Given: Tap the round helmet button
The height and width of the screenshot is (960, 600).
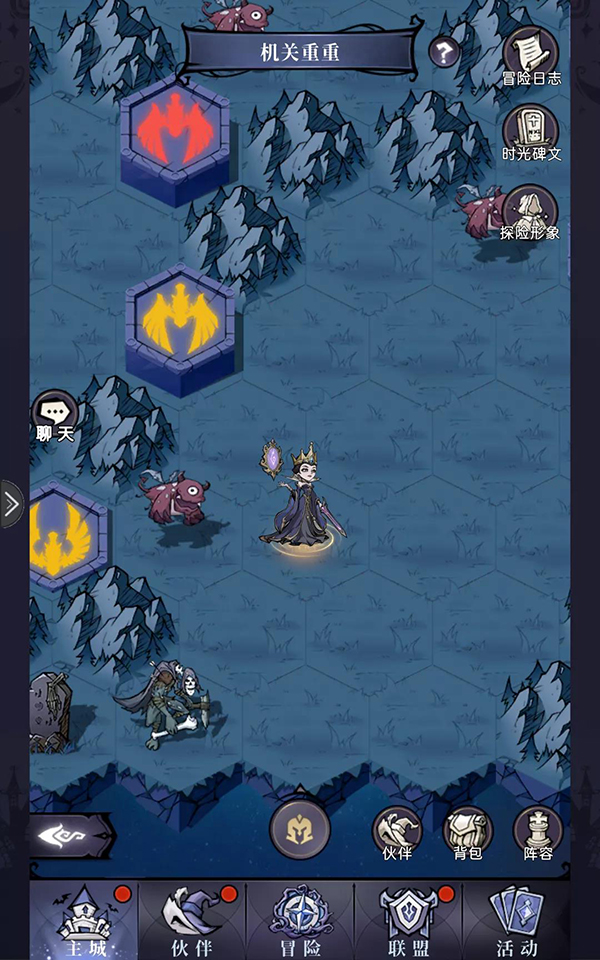Looking at the screenshot, I should (299, 830).
